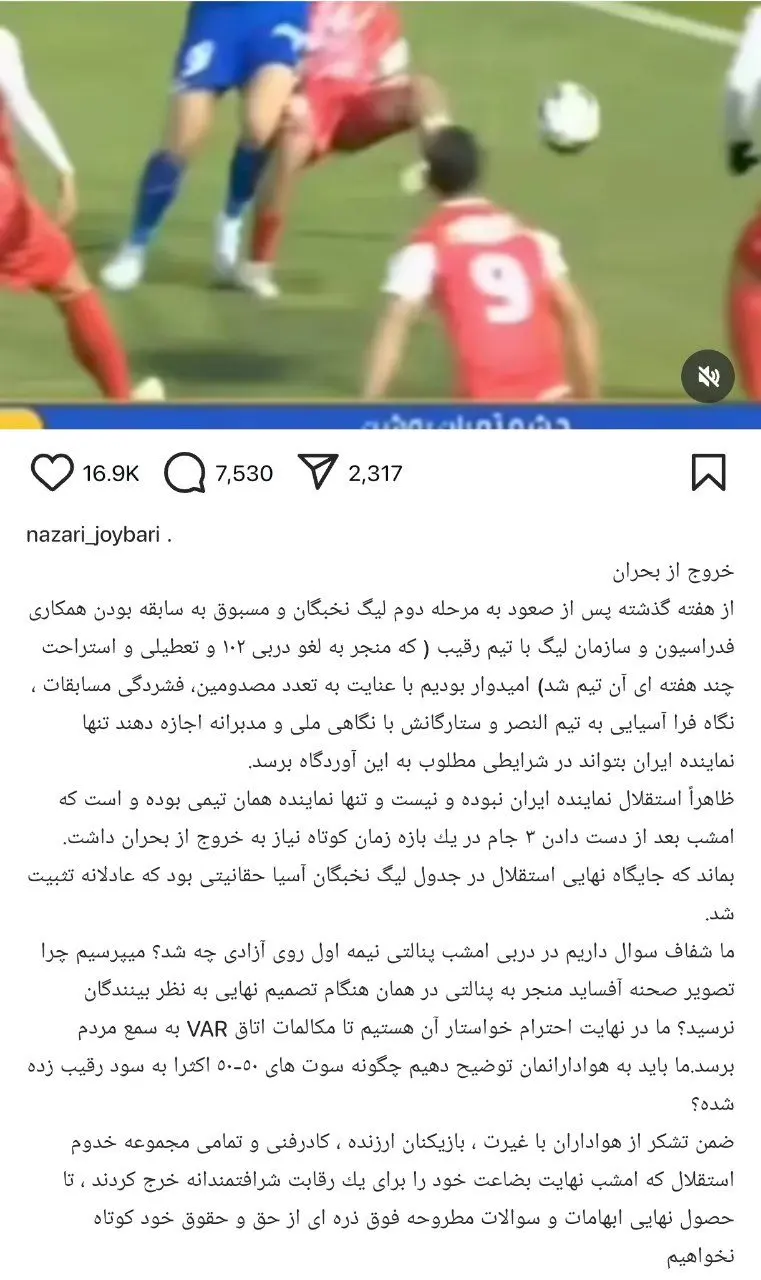The height and width of the screenshot is (1280, 761).
Task: Open nazari_joybari's profile
Action: point(88,534)
